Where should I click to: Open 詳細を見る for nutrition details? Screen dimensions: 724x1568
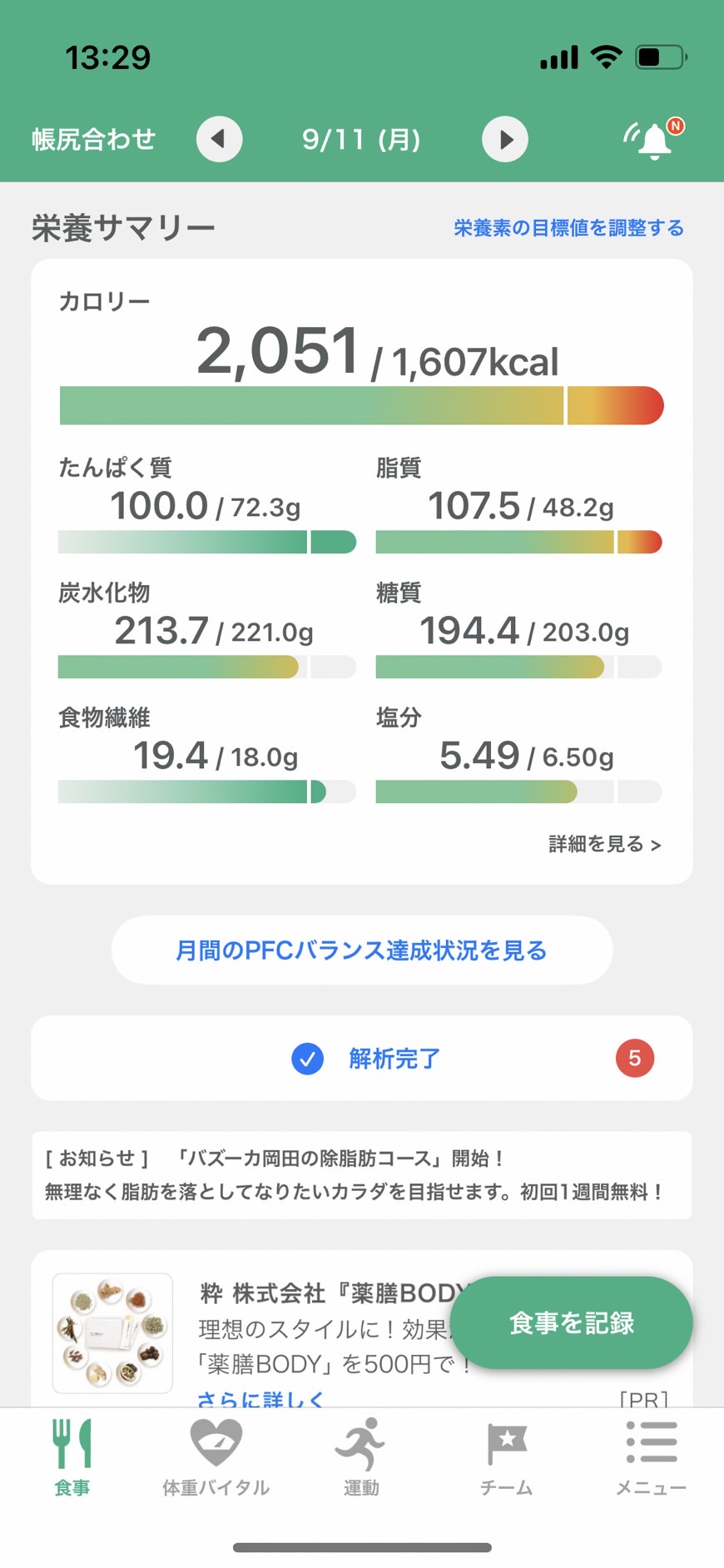(x=605, y=844)
